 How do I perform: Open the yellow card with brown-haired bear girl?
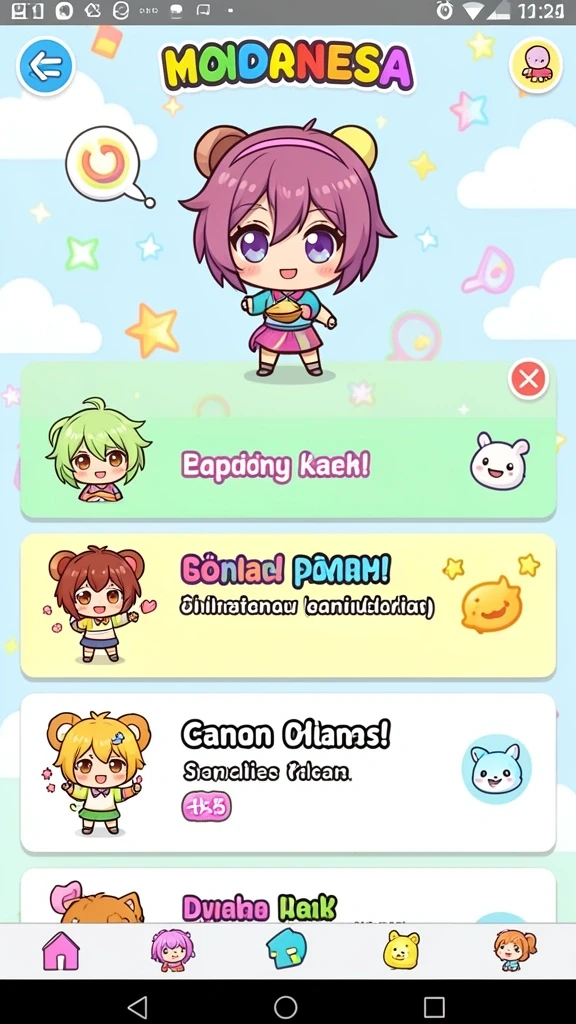point(288,605)
